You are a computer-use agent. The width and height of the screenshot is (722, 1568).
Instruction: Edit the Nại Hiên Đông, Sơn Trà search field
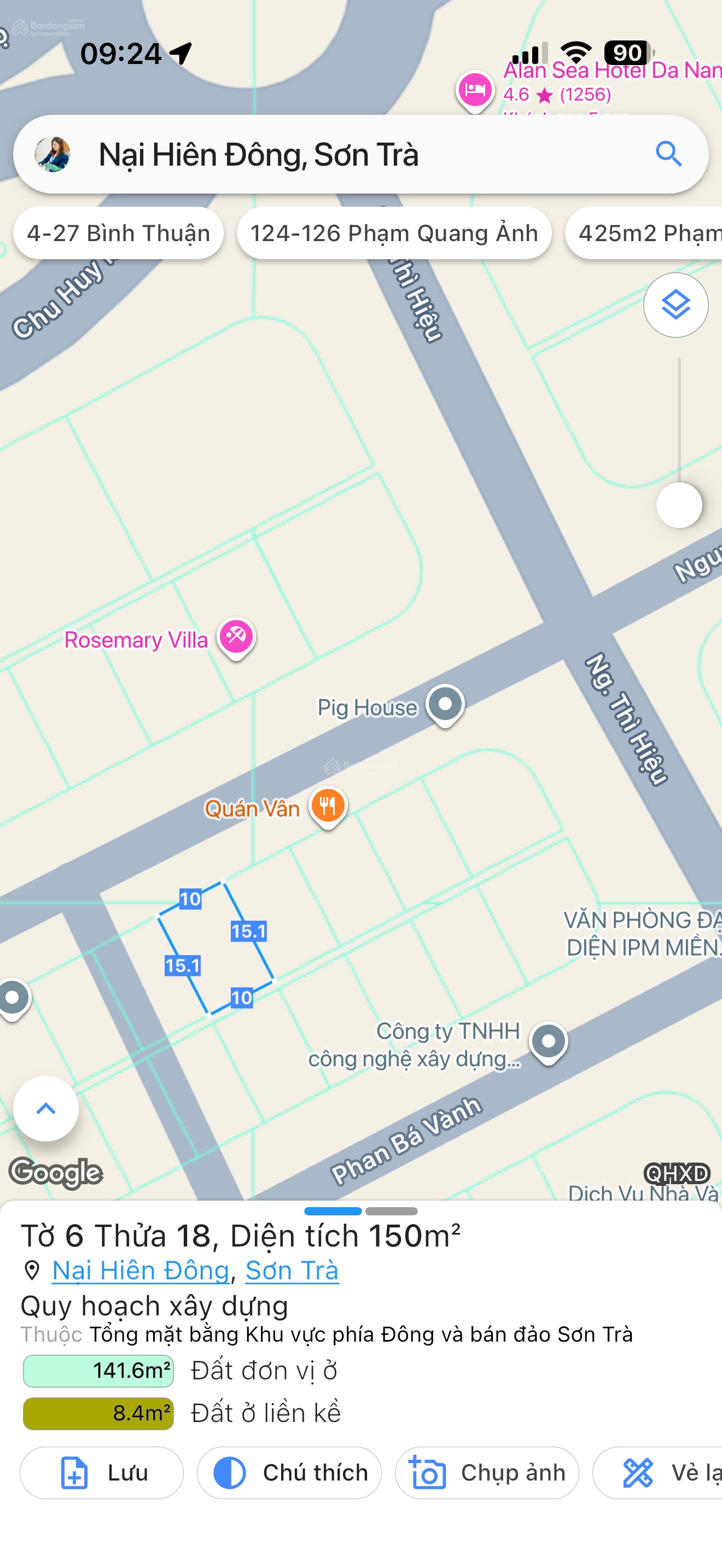click(x=360, y=154)
